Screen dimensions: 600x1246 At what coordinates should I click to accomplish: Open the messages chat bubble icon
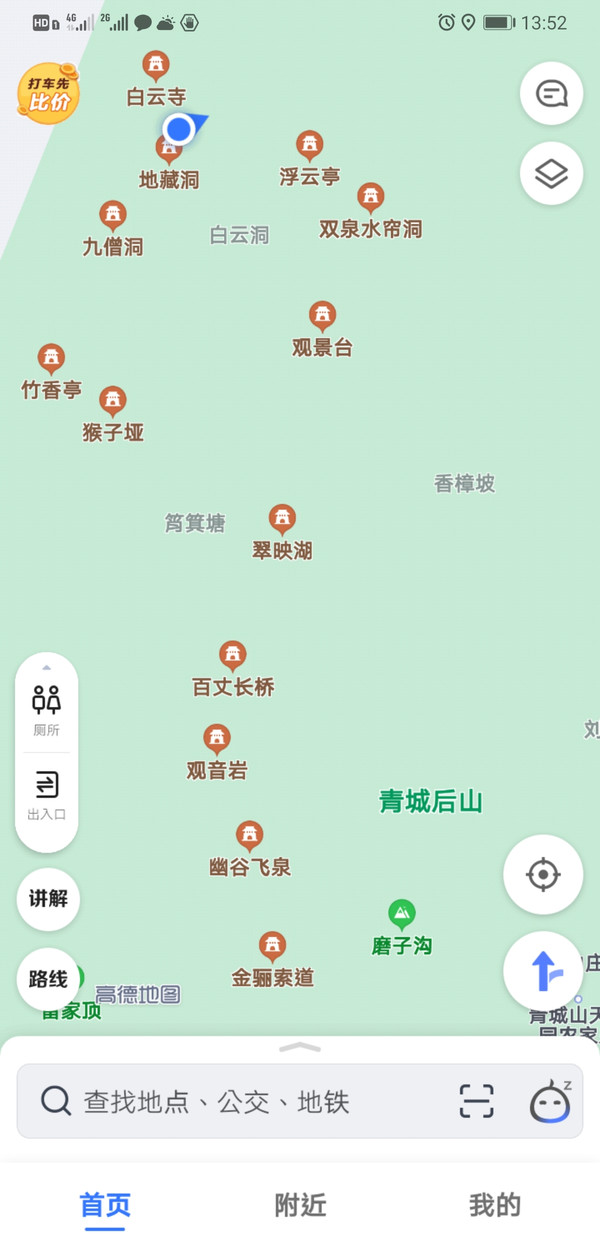coord(551,94)
